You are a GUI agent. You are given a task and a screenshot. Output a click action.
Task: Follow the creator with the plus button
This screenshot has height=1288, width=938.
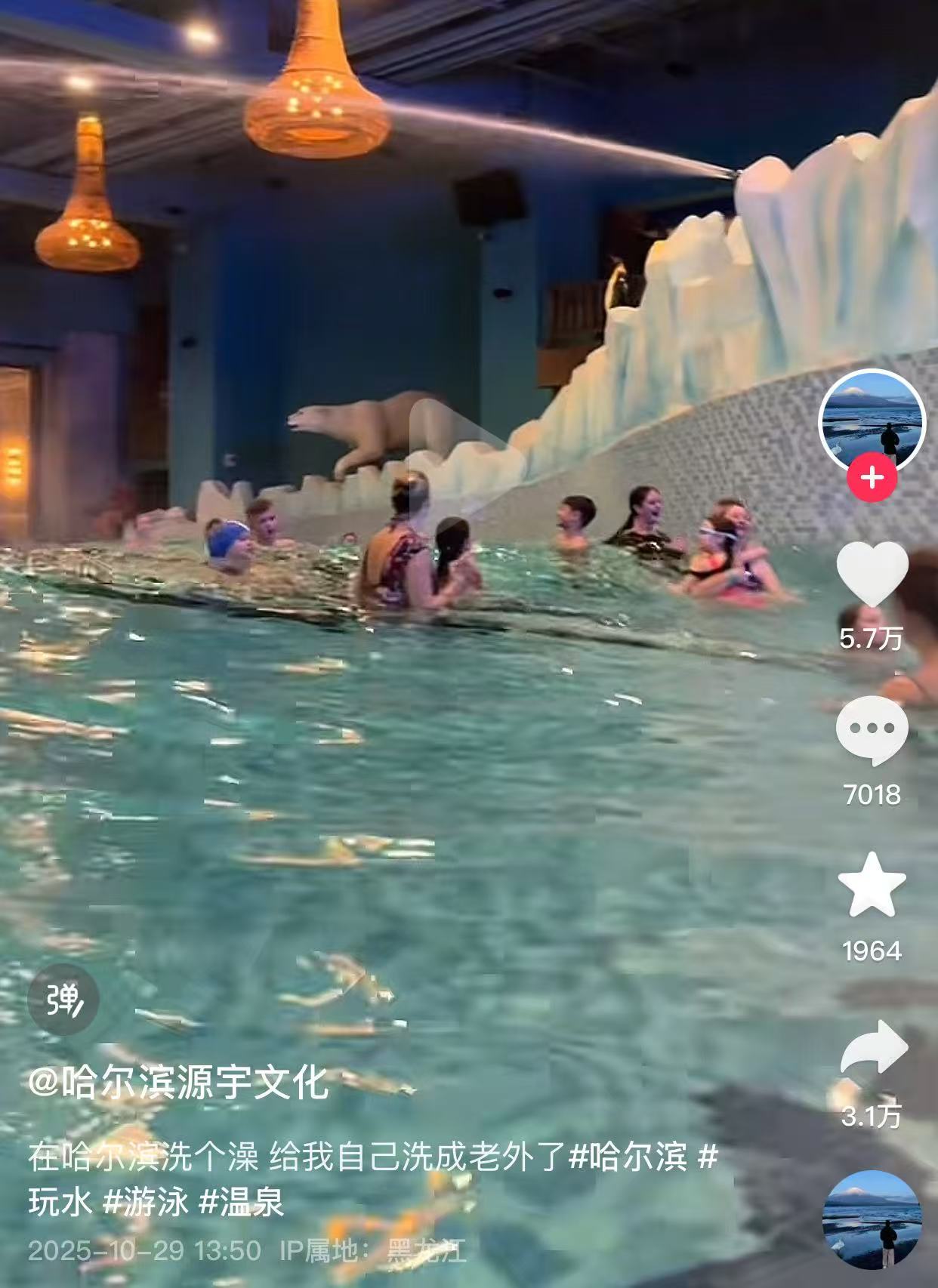(872, 478)
